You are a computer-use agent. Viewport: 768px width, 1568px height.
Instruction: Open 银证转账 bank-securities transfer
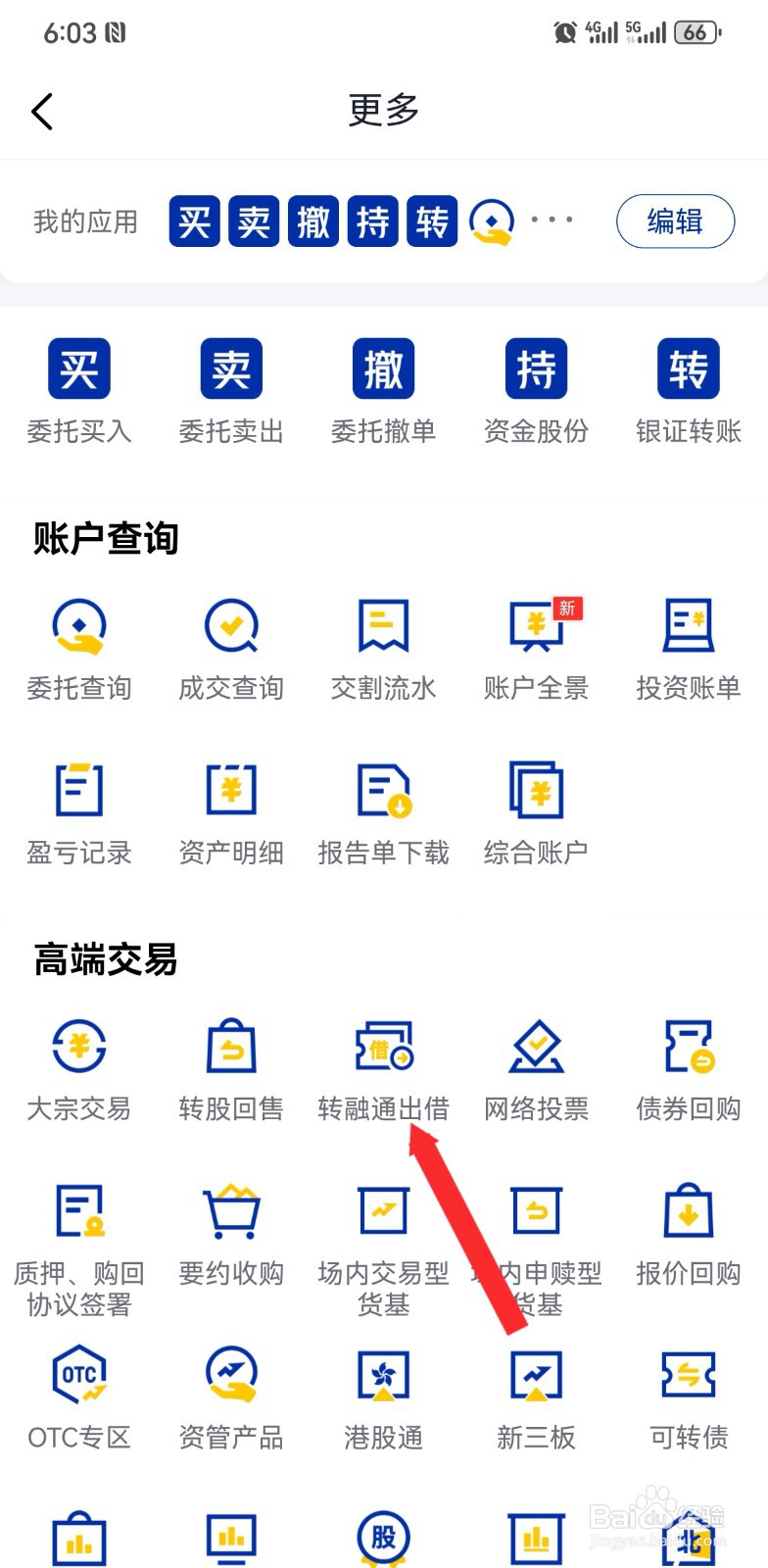tap(688, 392)
